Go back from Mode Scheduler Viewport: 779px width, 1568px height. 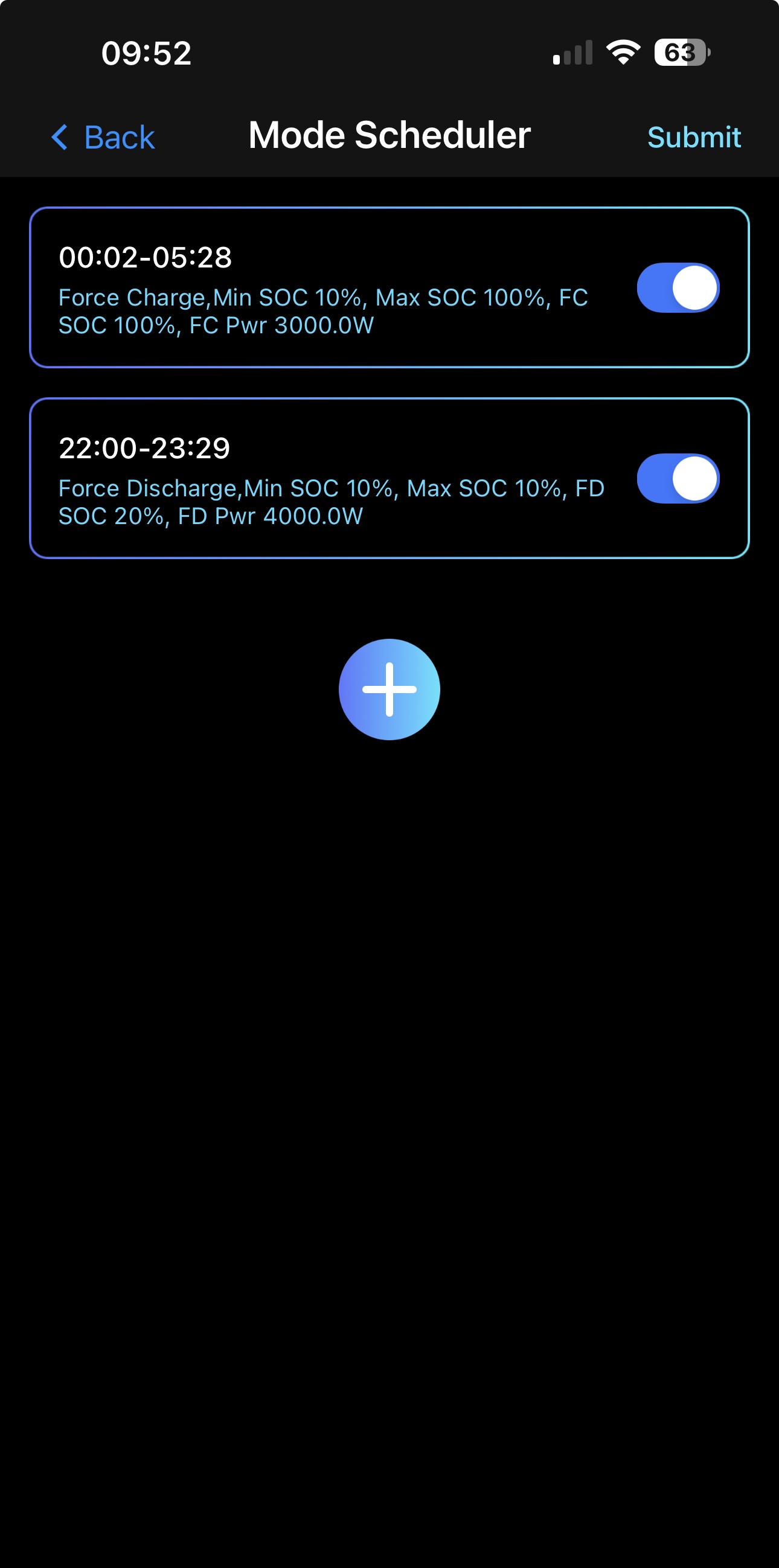(103, 137)
